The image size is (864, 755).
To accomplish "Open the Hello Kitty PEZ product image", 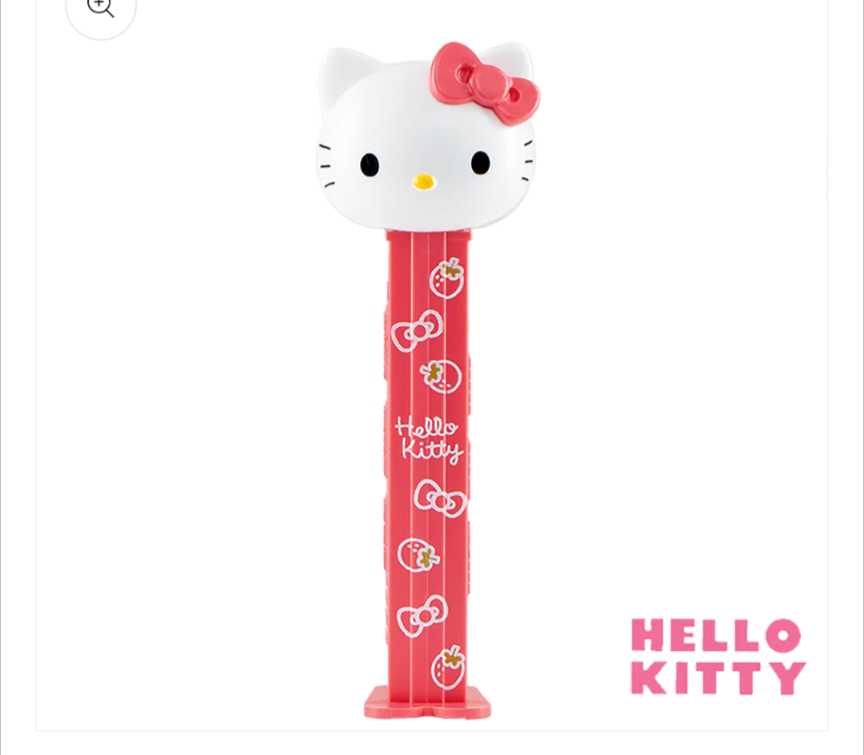I will point(427,380).
